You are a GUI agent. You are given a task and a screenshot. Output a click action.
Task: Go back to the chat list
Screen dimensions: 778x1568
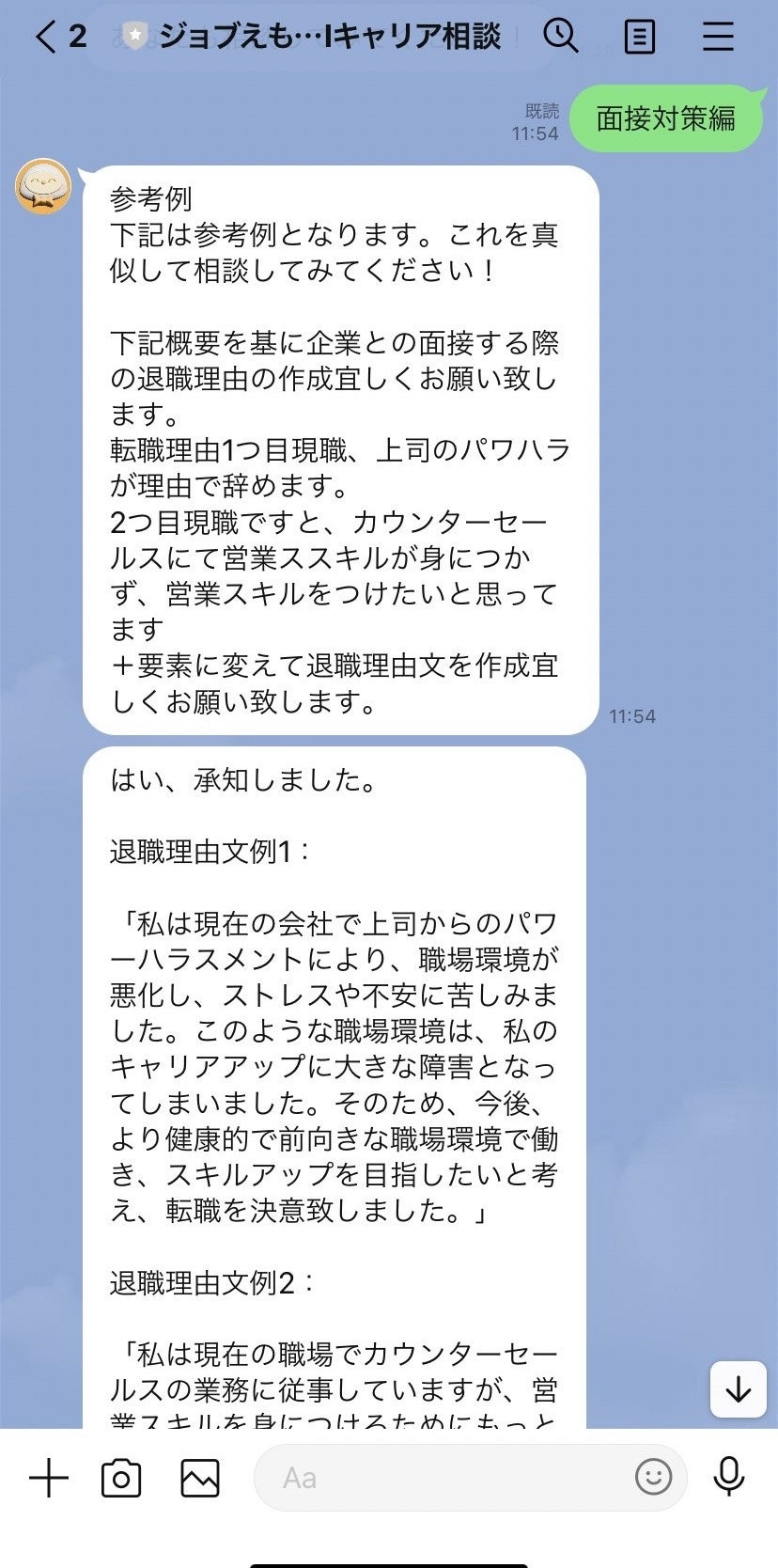pos(47,37)
